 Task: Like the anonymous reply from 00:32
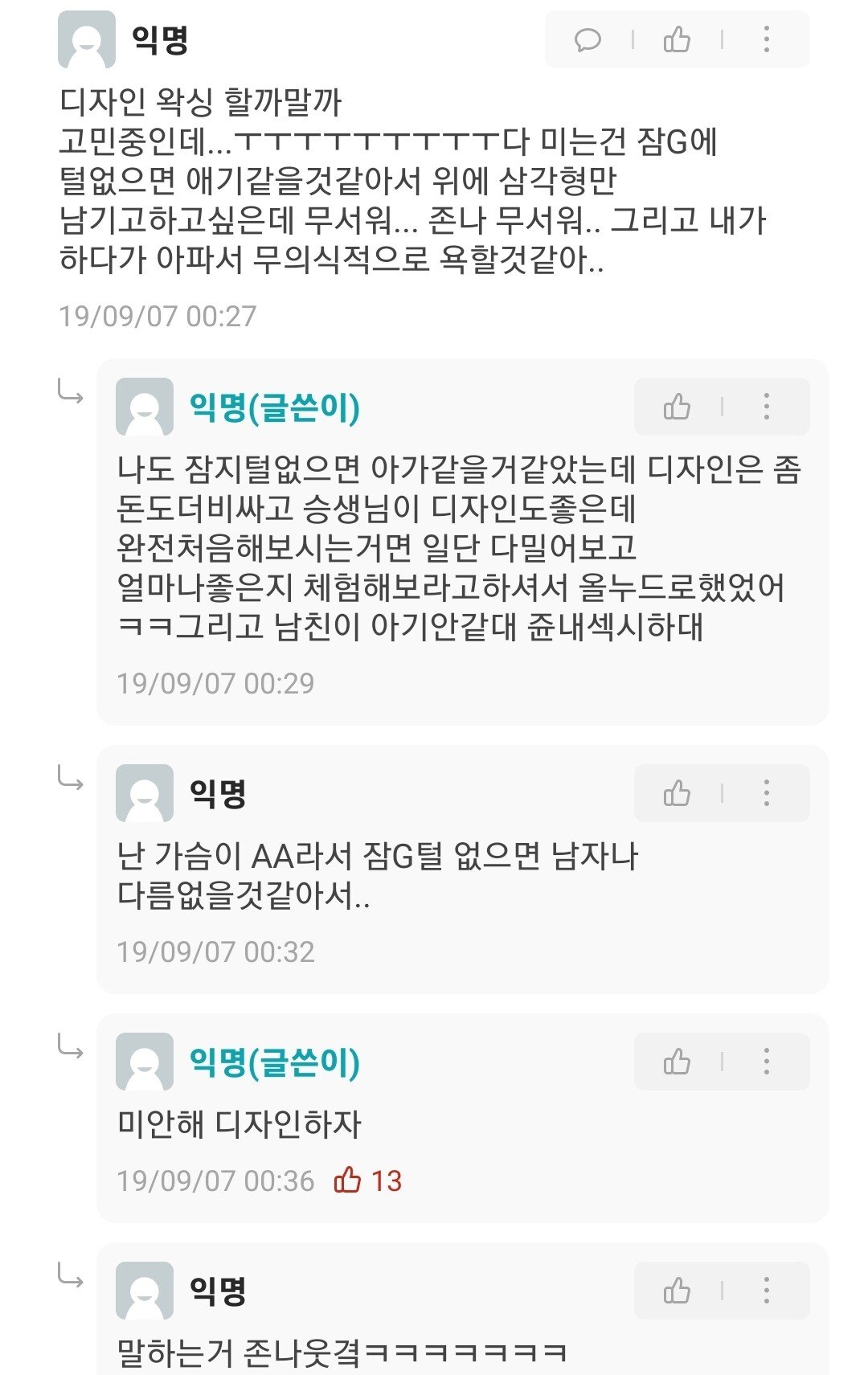677,793
